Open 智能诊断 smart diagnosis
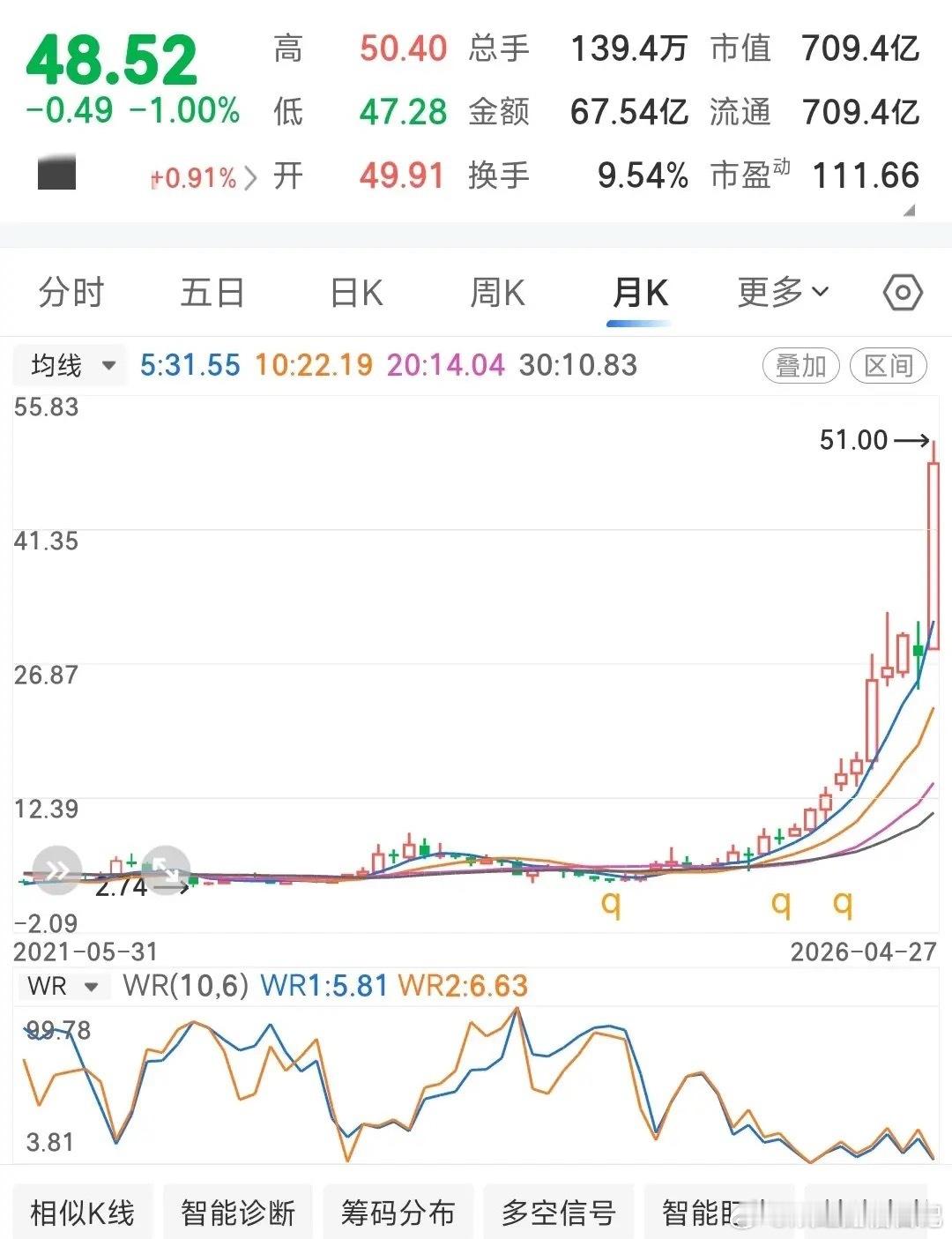952x1239 pixels. [238, 1213]
